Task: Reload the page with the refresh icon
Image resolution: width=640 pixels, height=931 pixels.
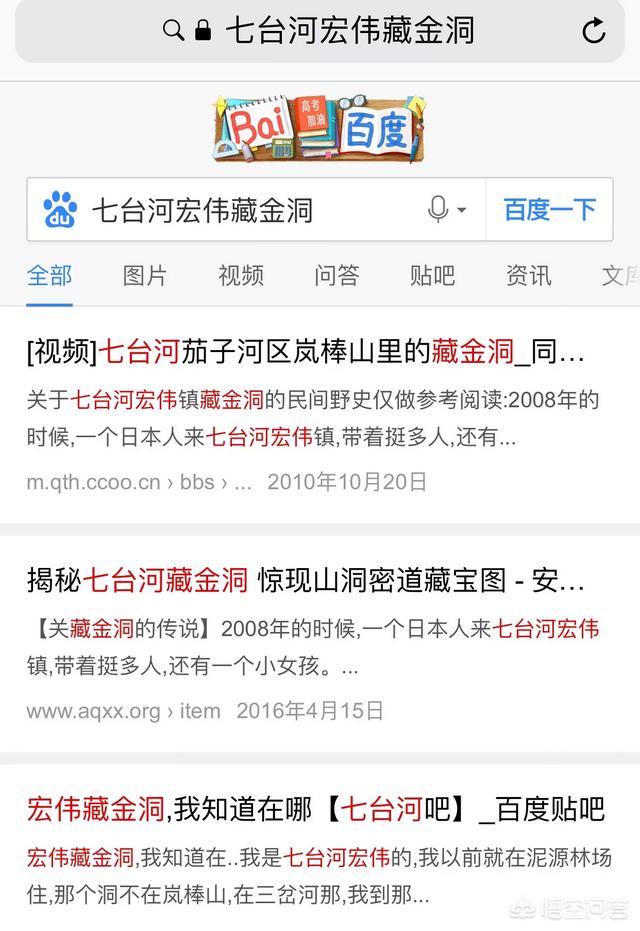Action: point(594,31)
